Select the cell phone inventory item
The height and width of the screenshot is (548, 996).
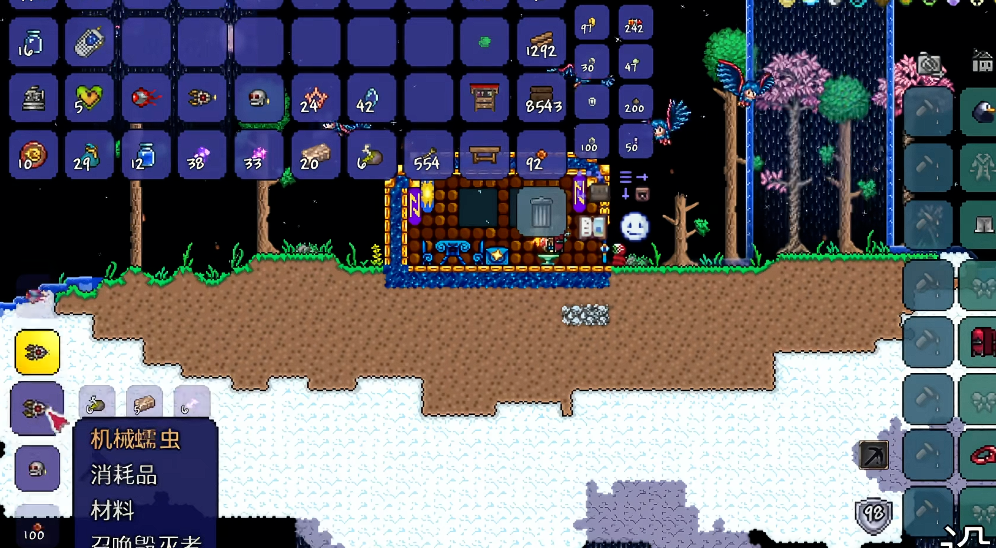pos(90,42)
